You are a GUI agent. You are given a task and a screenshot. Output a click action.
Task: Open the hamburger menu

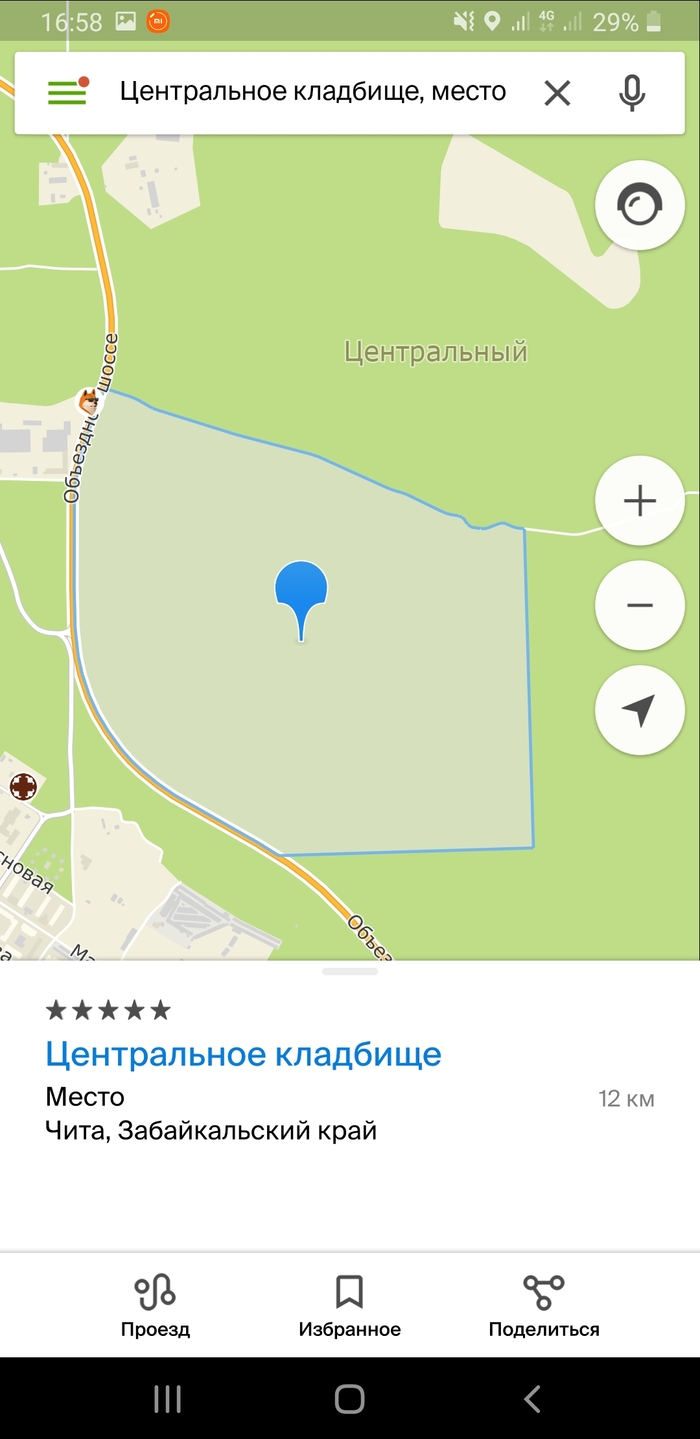tap(67, 93)
